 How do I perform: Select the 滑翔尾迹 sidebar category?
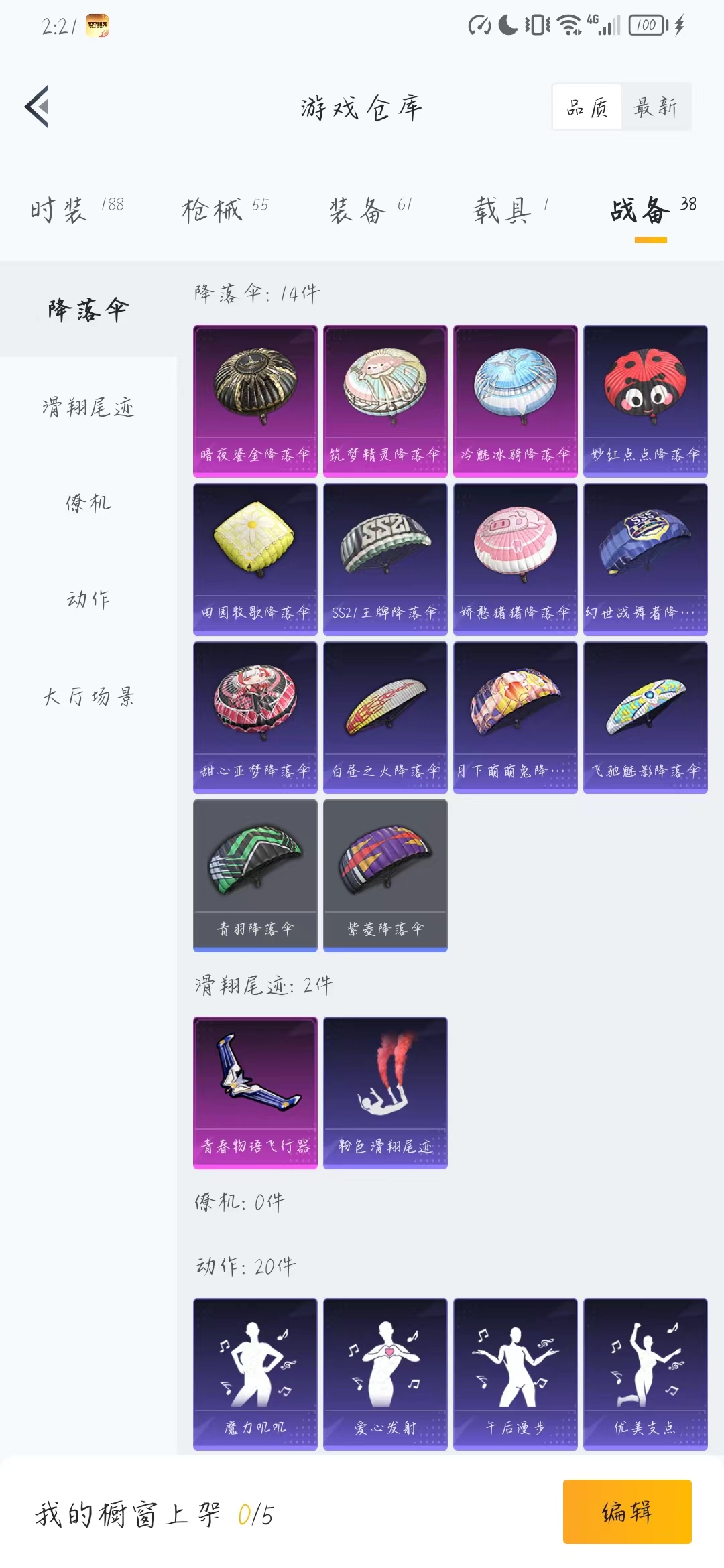(88, 407)
